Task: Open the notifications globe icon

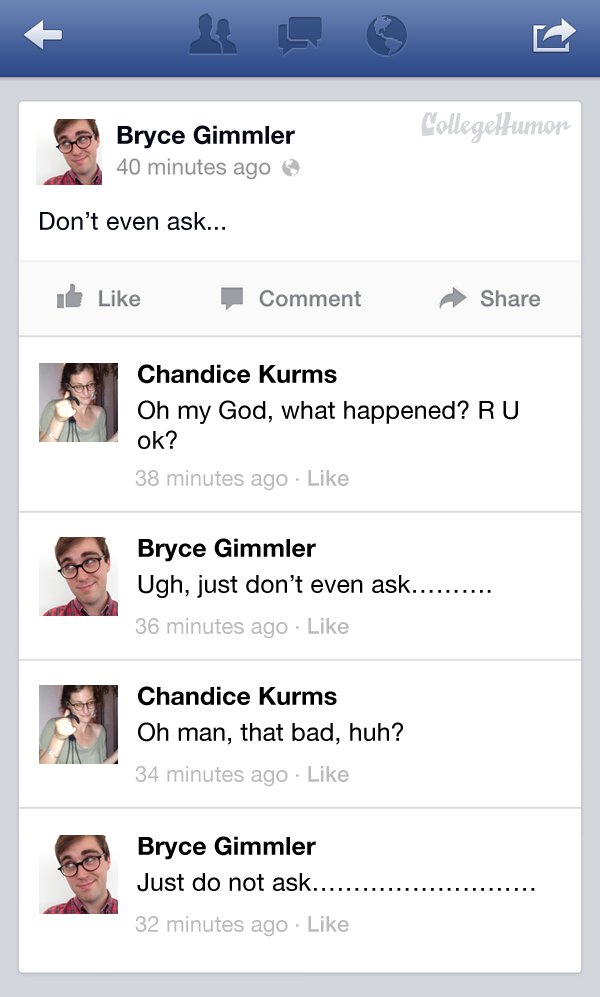Action: [387, 36]
